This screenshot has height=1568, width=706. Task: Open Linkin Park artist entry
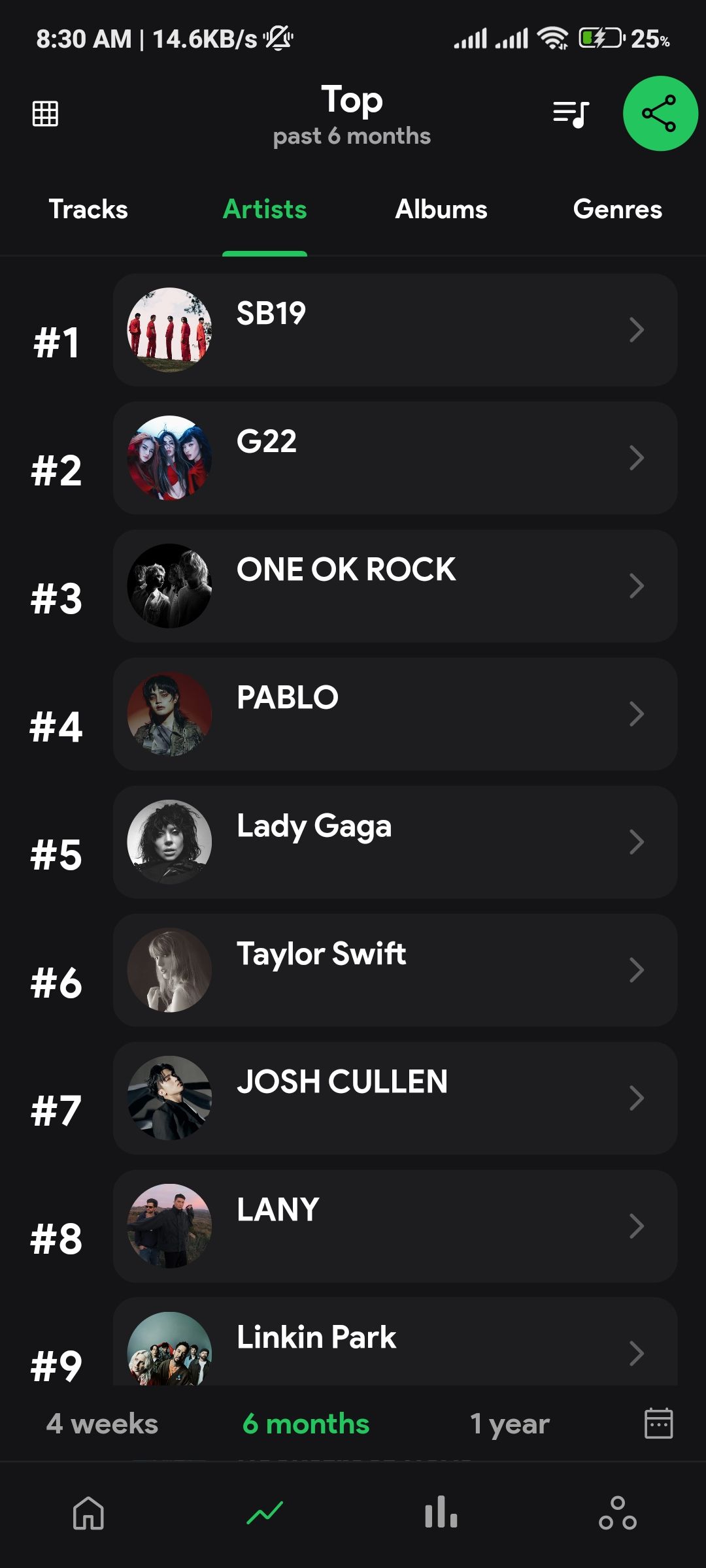[x=395, y=1342]
